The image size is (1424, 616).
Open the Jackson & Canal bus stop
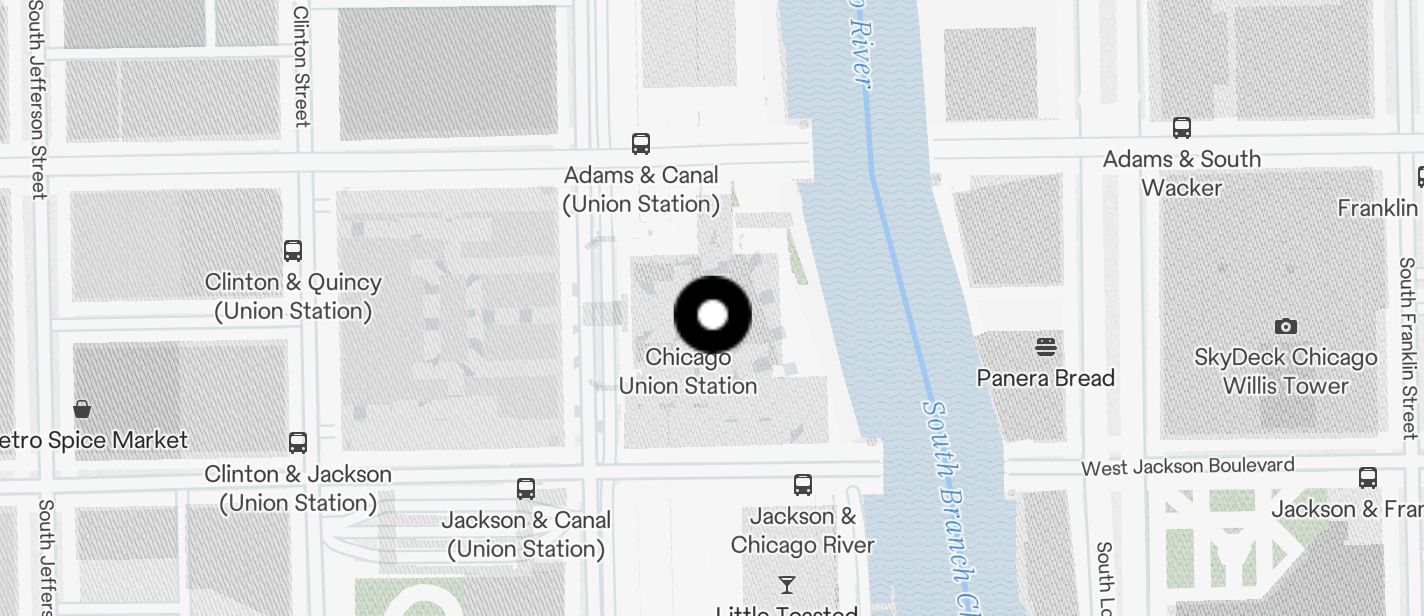pos(526,489)
